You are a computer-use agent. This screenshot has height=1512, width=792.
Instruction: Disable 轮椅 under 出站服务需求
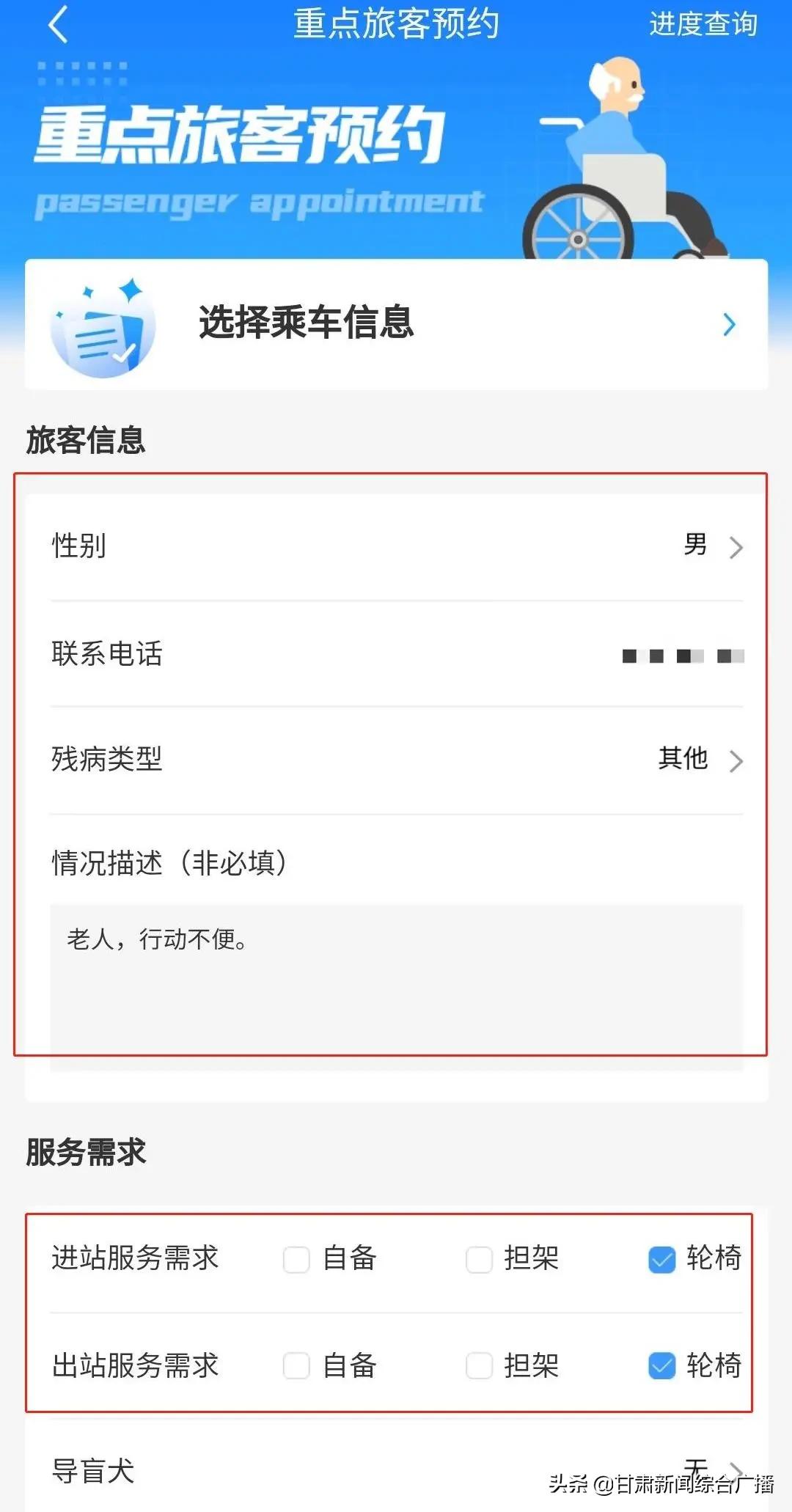[662, 1365]
